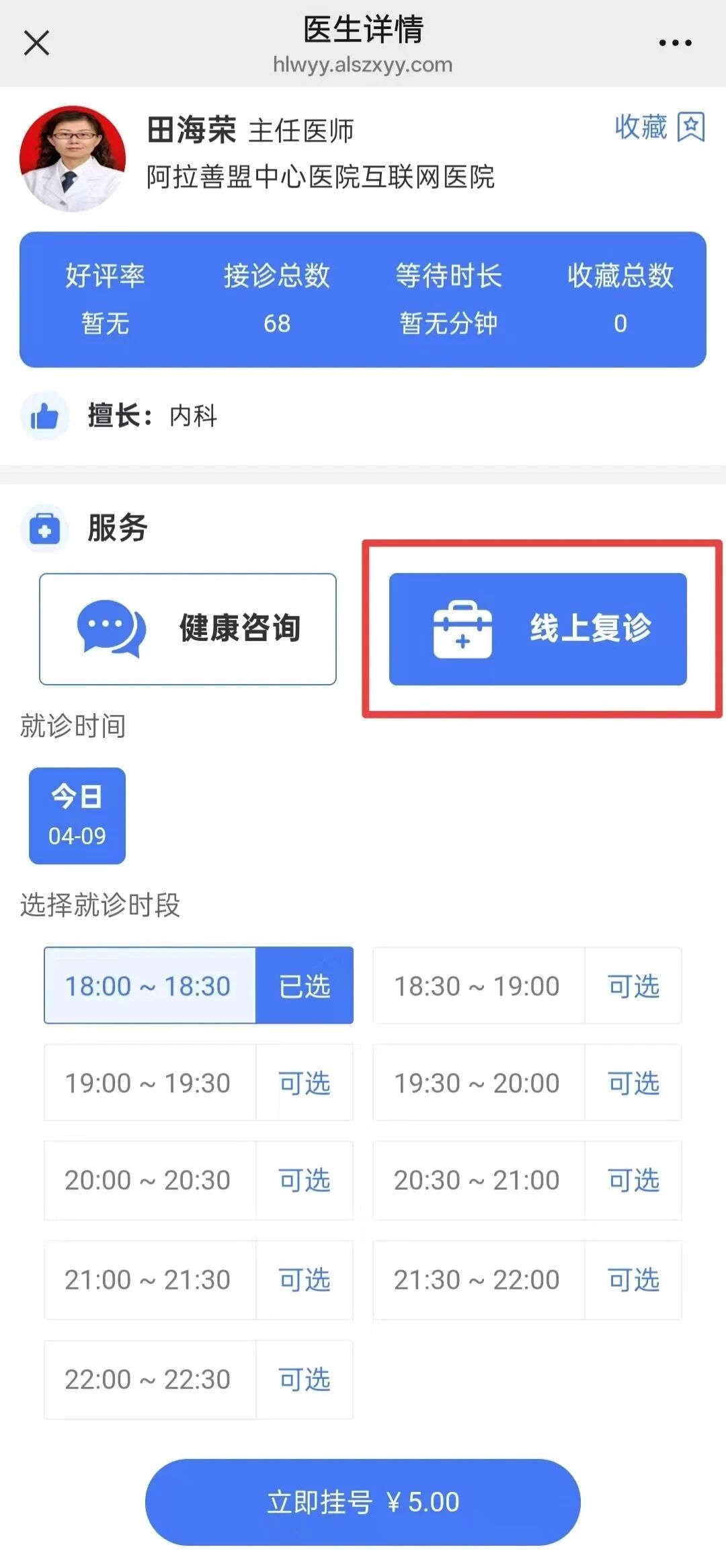Pick the 18:30 ~ 19:00 time slot
The image size is (726, 1568).
point(527,985)
